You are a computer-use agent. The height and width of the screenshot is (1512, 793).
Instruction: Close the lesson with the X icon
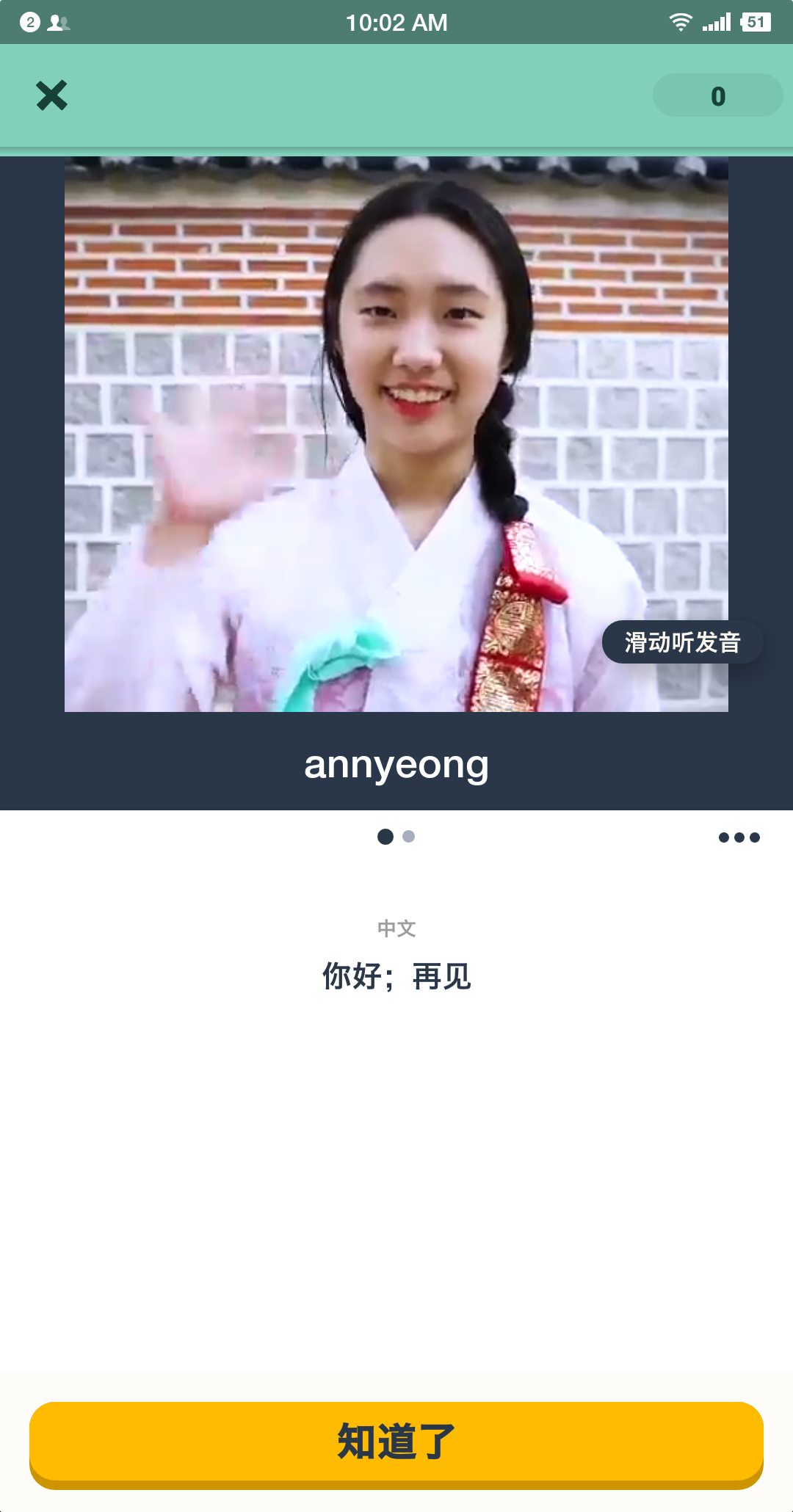pyautogui.click(x=51, y=95)
